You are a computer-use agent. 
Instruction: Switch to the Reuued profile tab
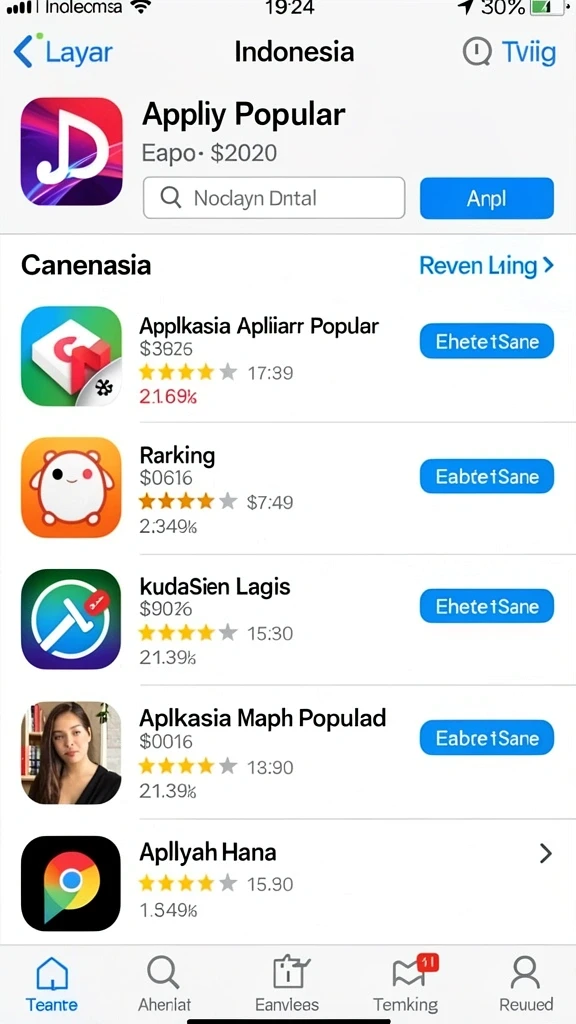[x=526, y=984]
